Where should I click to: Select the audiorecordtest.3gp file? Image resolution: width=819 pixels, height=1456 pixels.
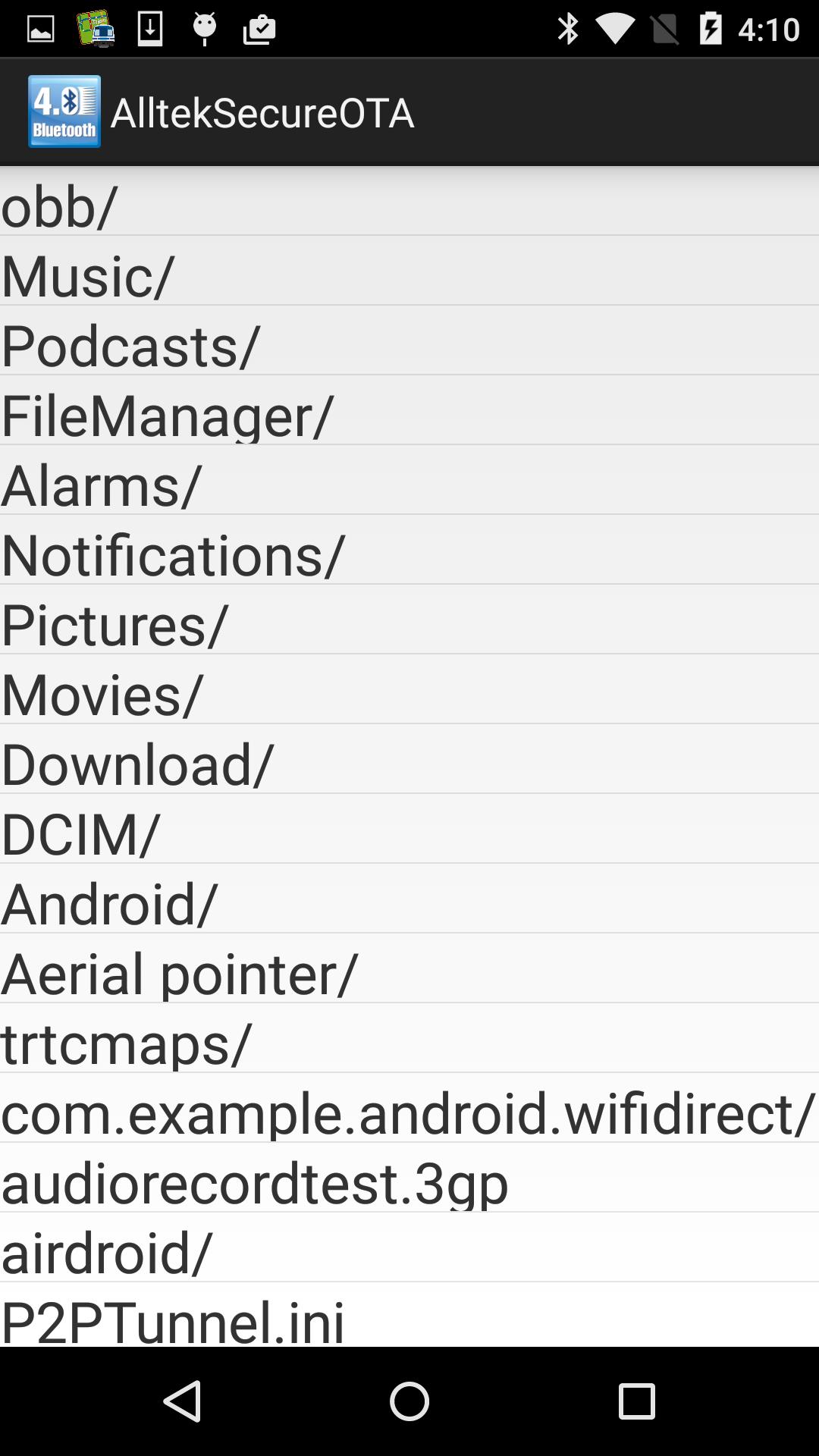(x=409, y=1178)
